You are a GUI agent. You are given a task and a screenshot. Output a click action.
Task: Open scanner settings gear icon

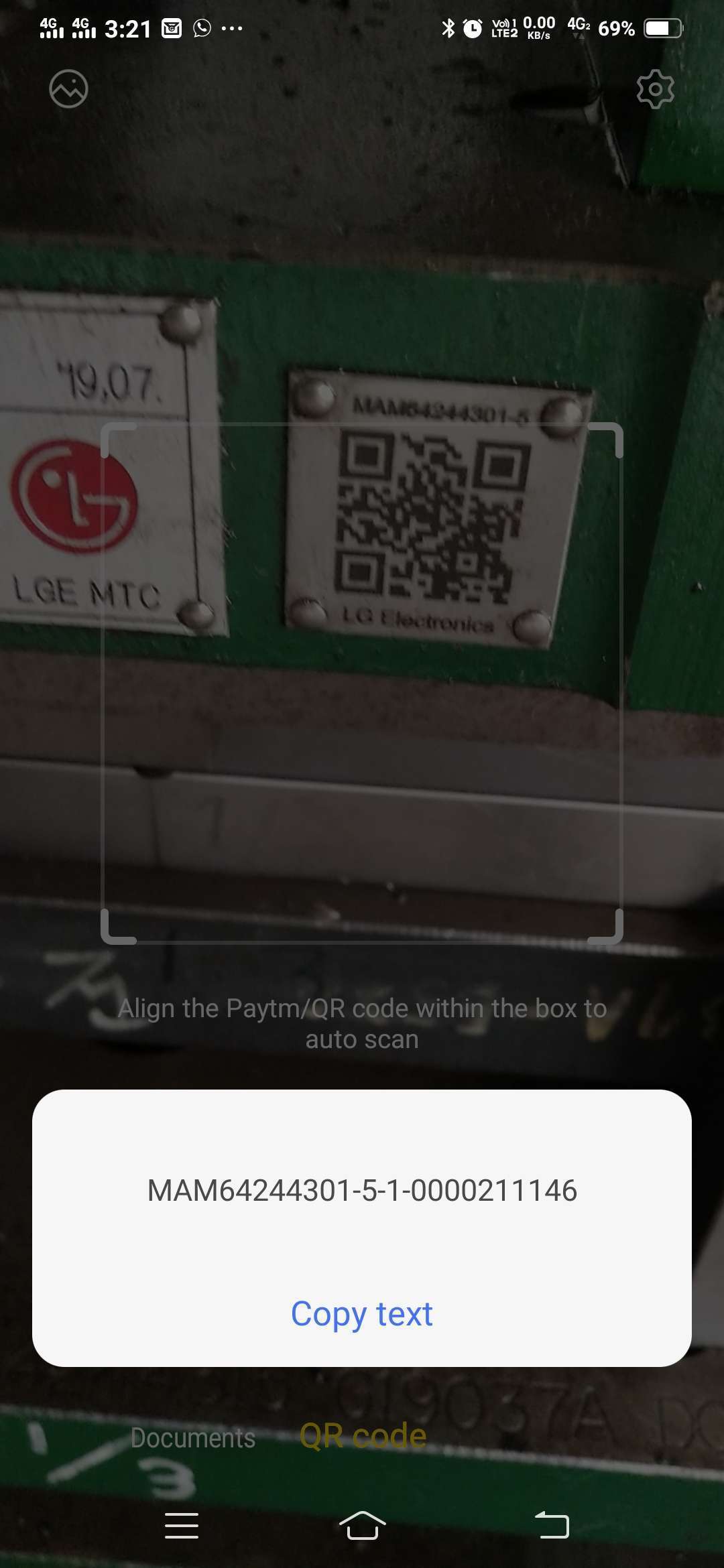(655, 88)
